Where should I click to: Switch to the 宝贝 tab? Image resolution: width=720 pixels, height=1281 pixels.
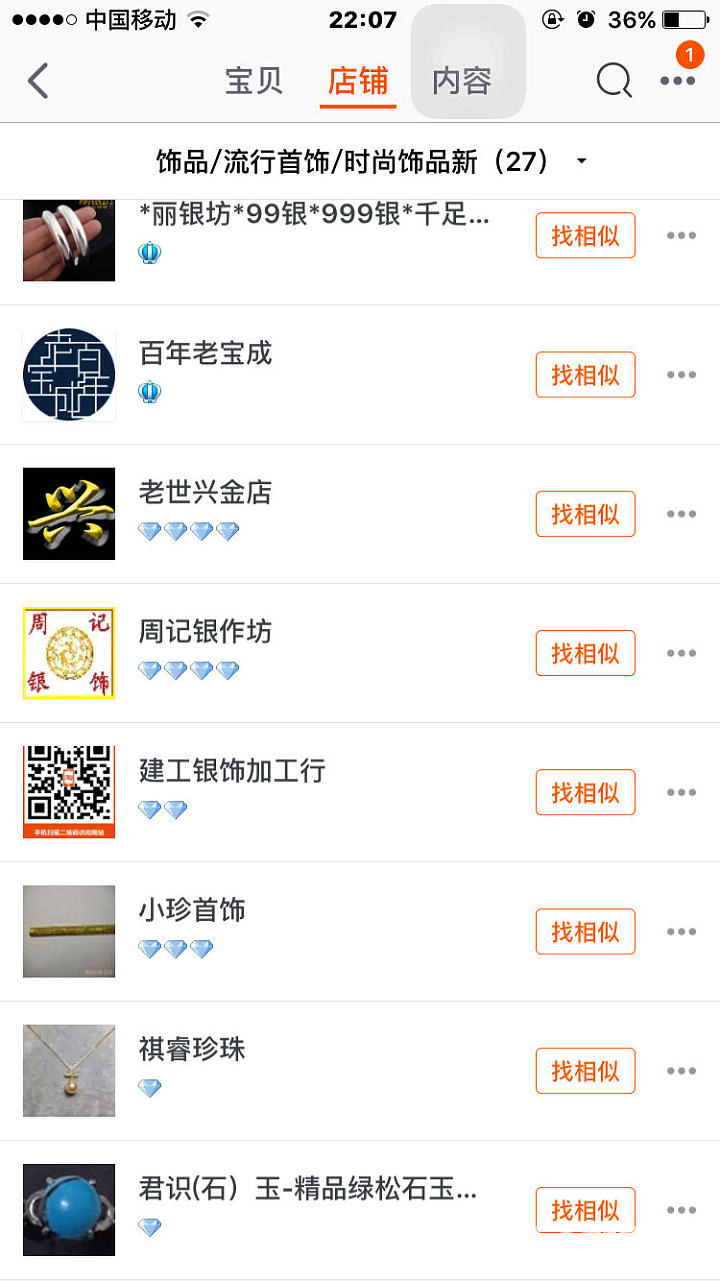(254, 81)
